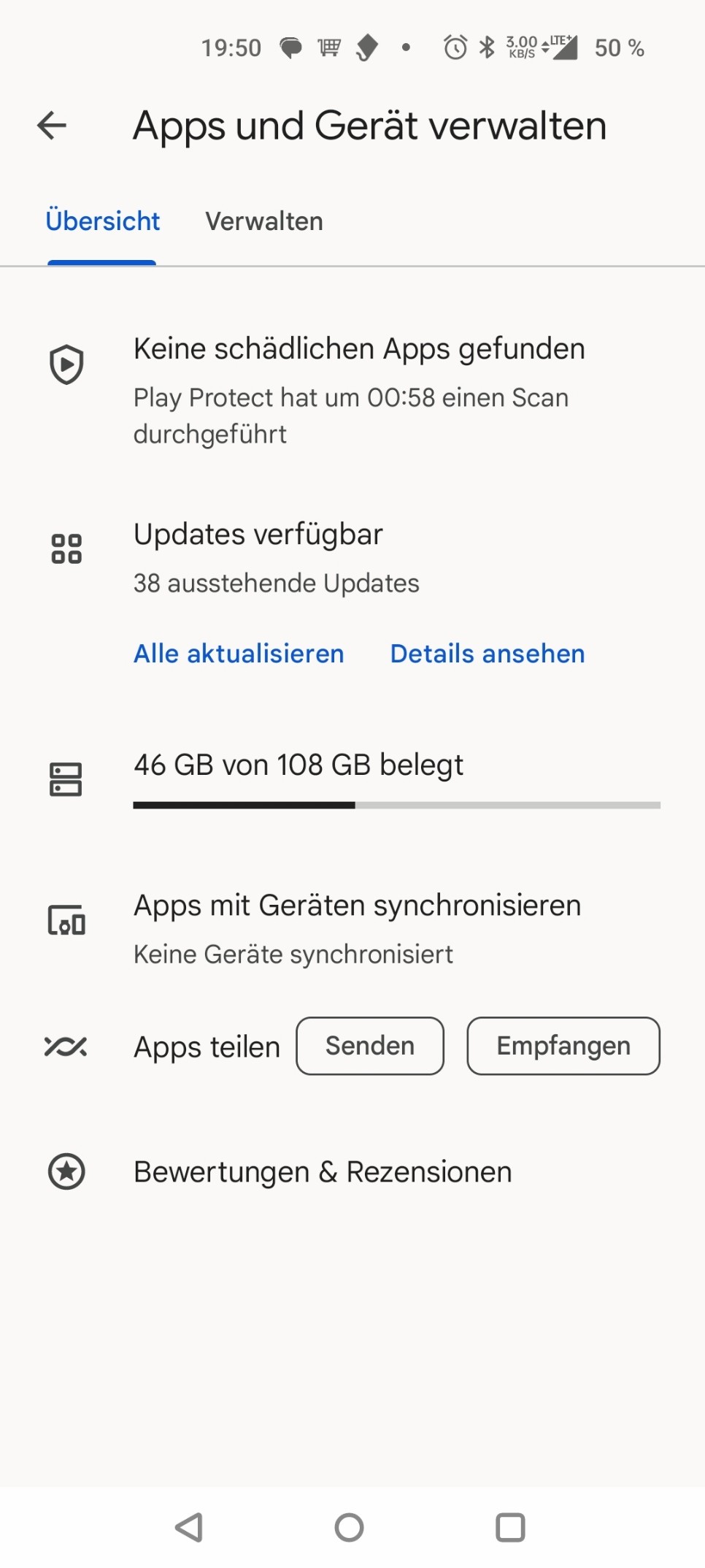Go back using the top arrow
705x1568 pixels.
coord(52,126)
